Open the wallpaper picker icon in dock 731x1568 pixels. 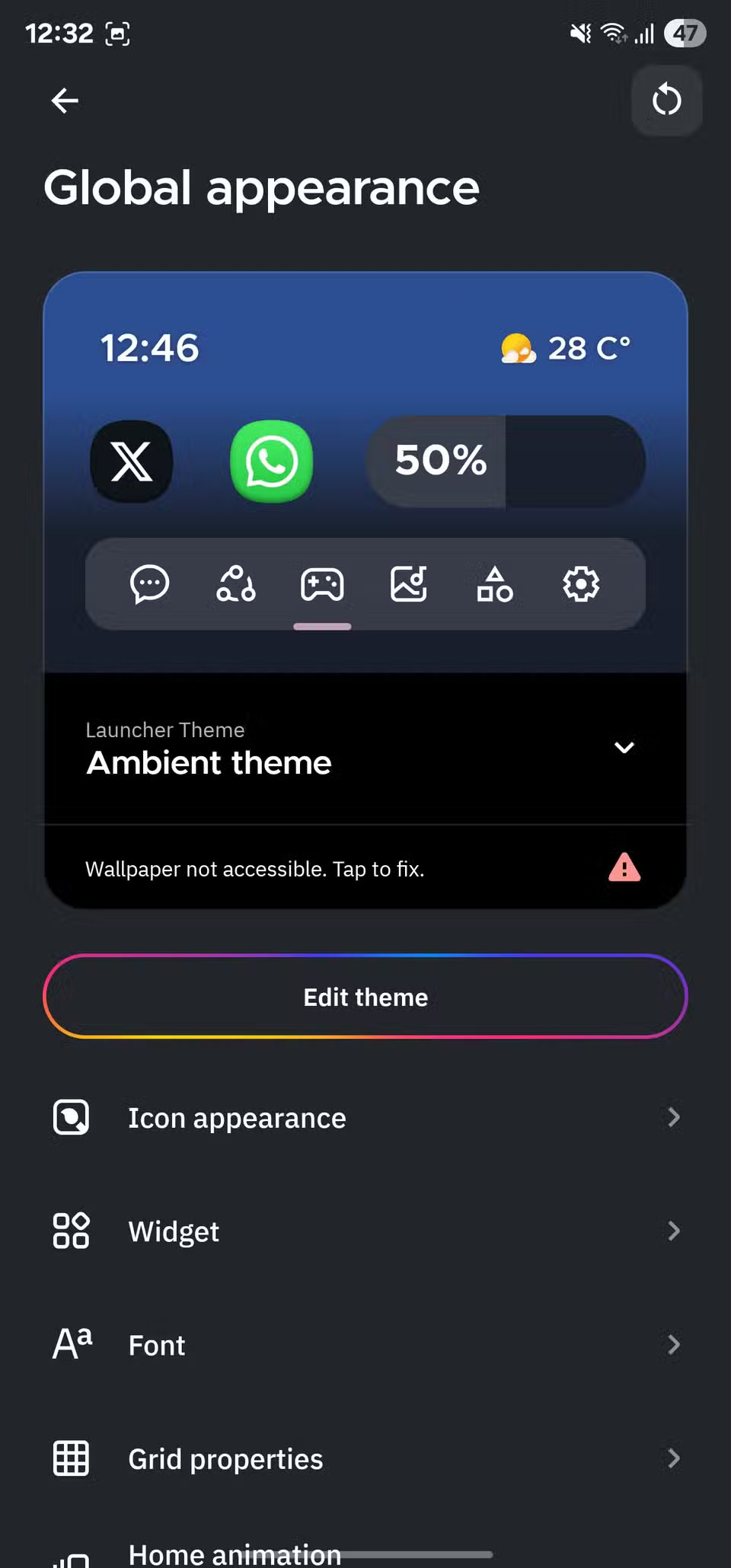409,585
